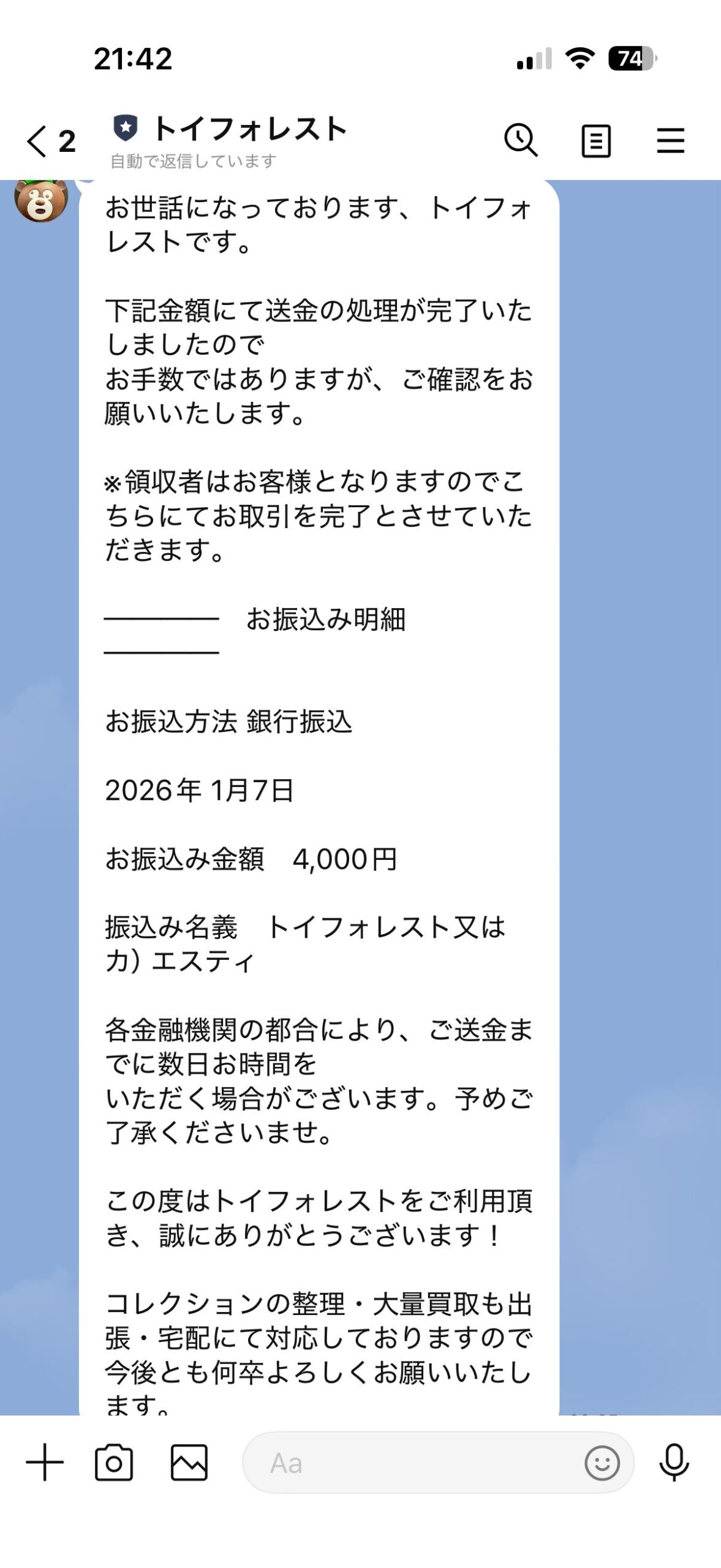
Task: Open chat search with the magnifier icon
Action: coord(521,141)
